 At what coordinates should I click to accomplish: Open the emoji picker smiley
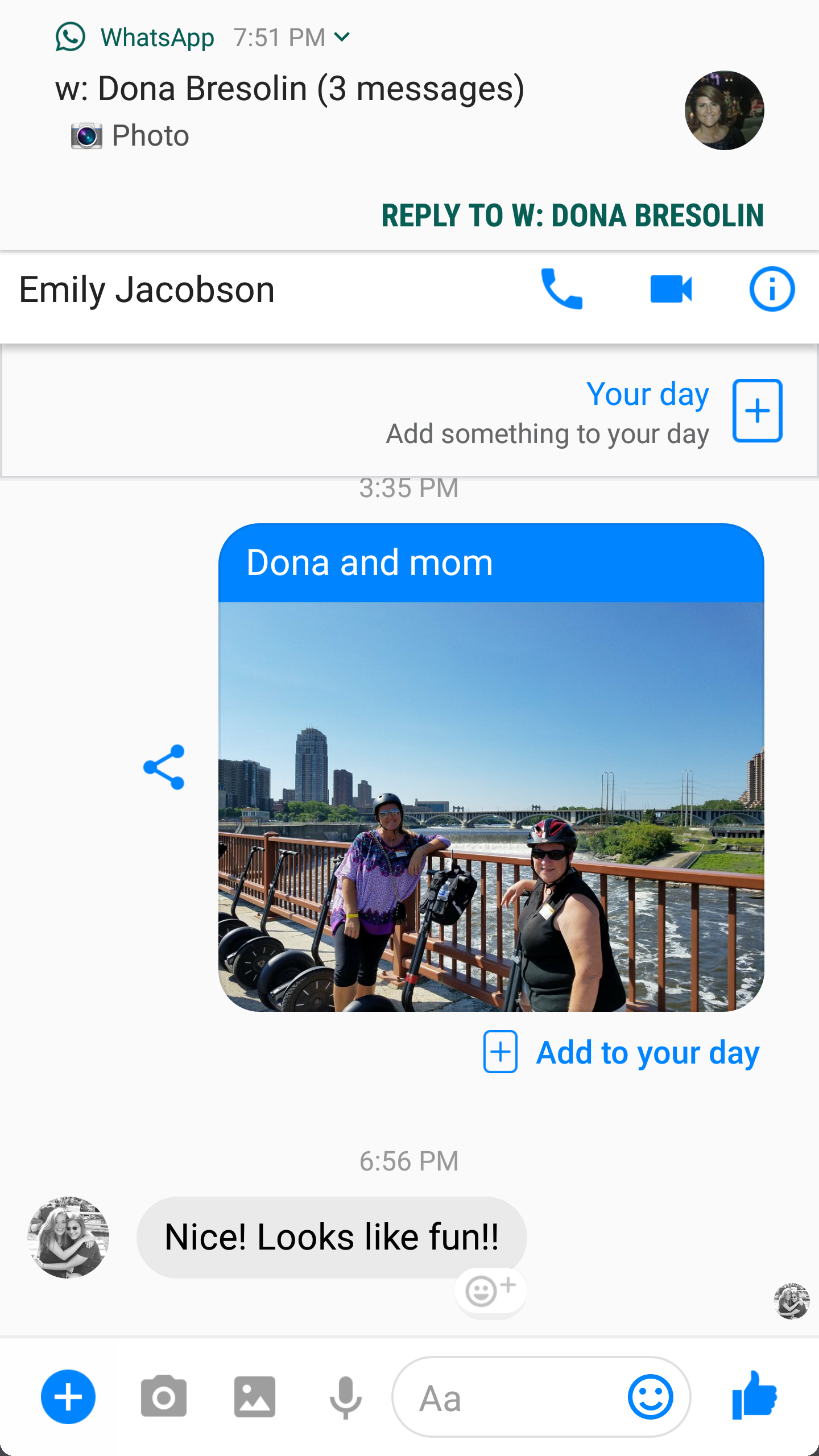[651, 1397]
